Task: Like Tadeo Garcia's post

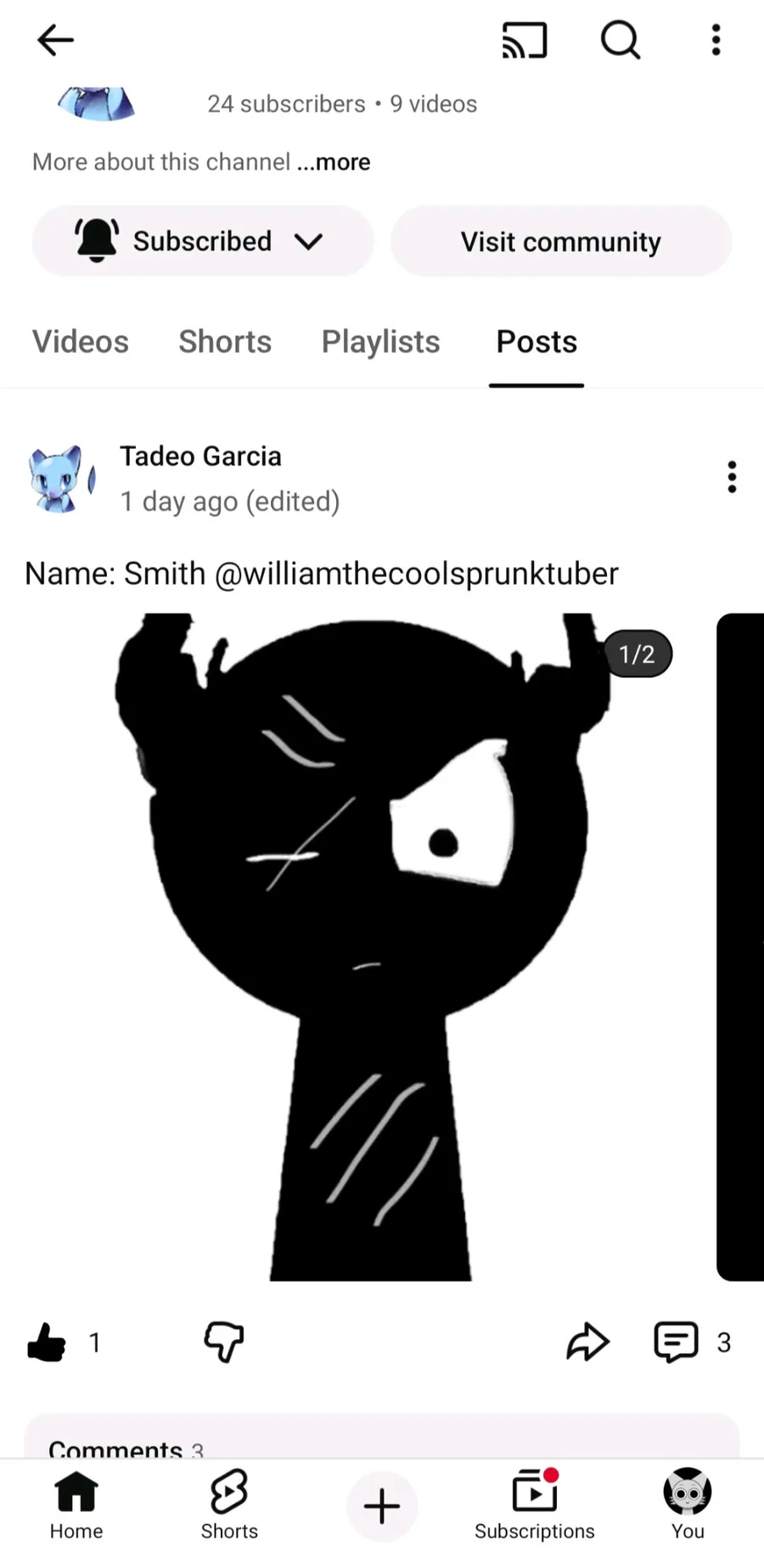Action: (x=48, y=1342)
